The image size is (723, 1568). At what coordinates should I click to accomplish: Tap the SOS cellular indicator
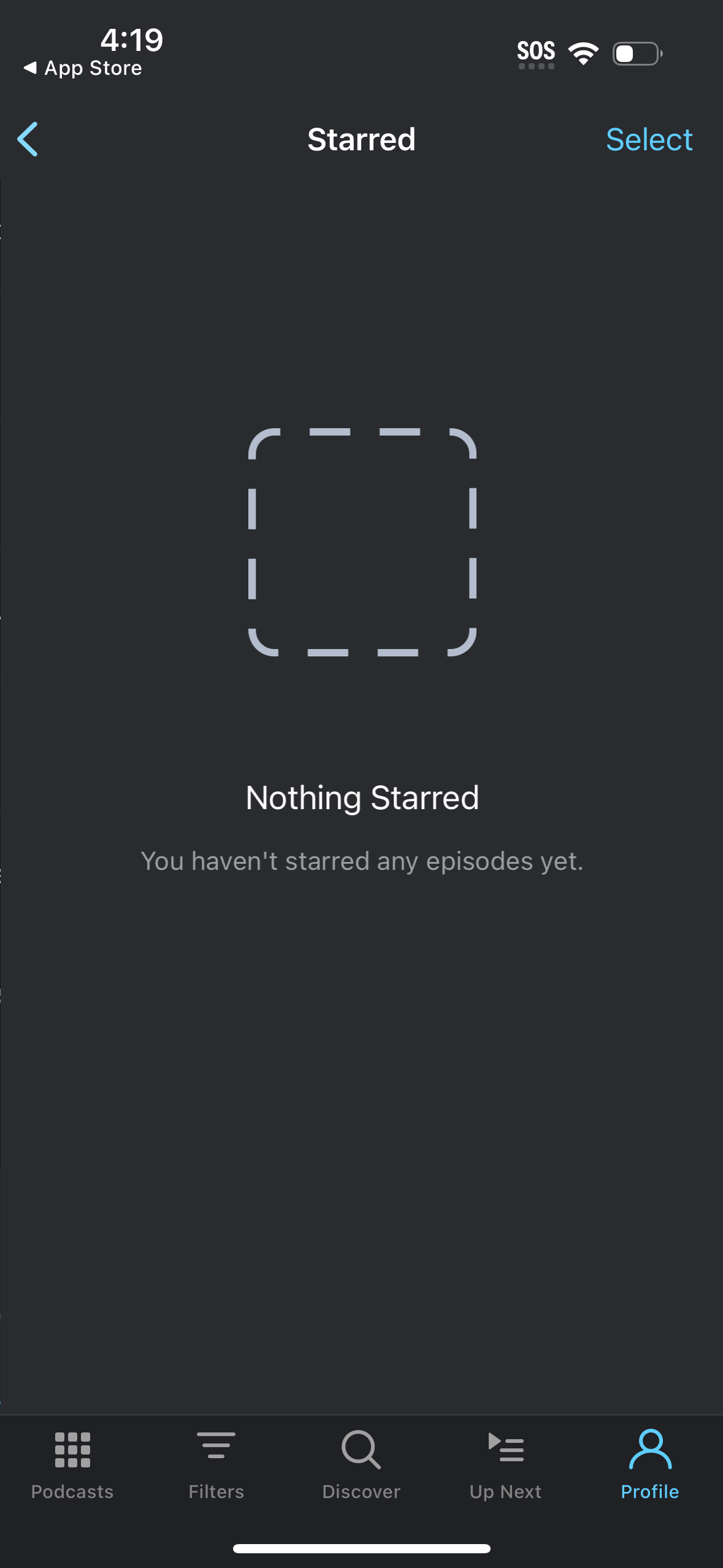(x=535, y=52)
